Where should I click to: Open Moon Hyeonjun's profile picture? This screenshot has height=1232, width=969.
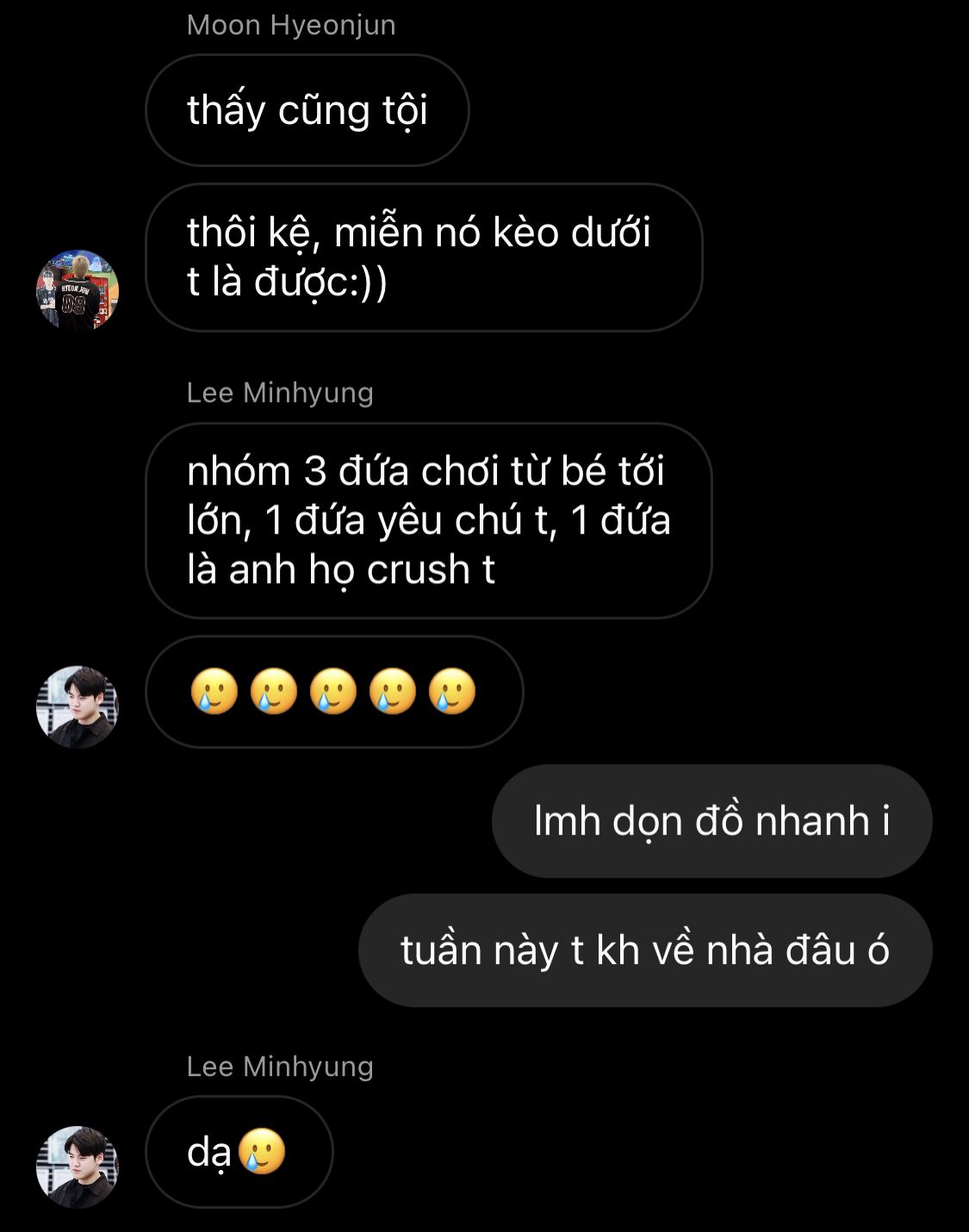click(78, 290)
